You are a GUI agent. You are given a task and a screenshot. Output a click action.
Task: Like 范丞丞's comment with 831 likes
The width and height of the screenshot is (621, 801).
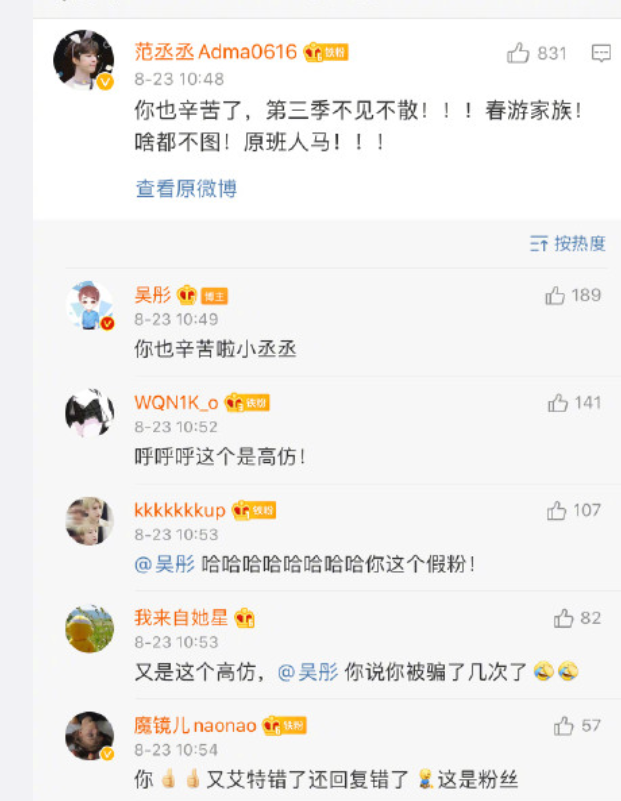pyautogui.click(x=518, y=54)
